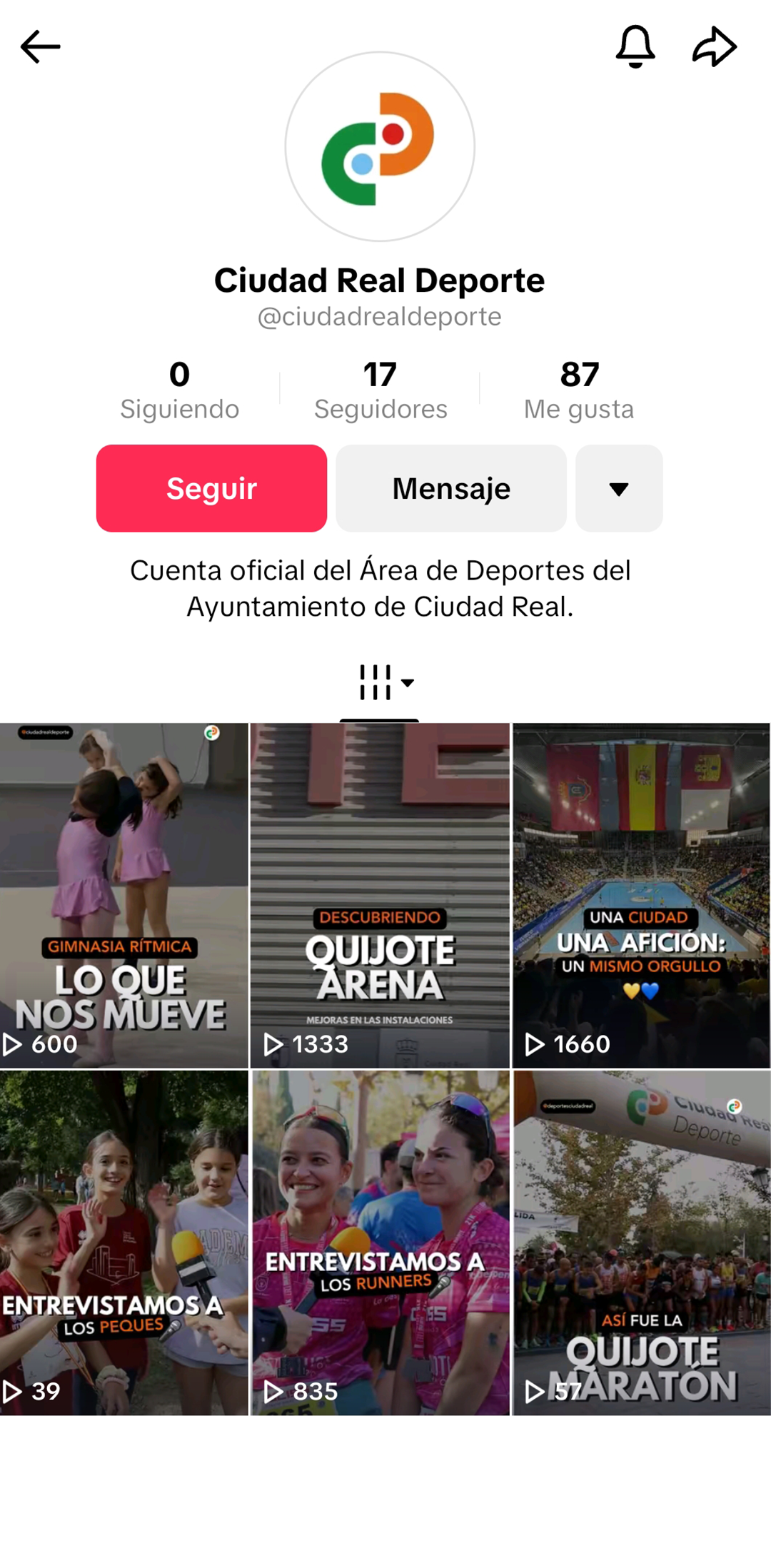
Task: Open the notifications bell
Action: point(635,47)
